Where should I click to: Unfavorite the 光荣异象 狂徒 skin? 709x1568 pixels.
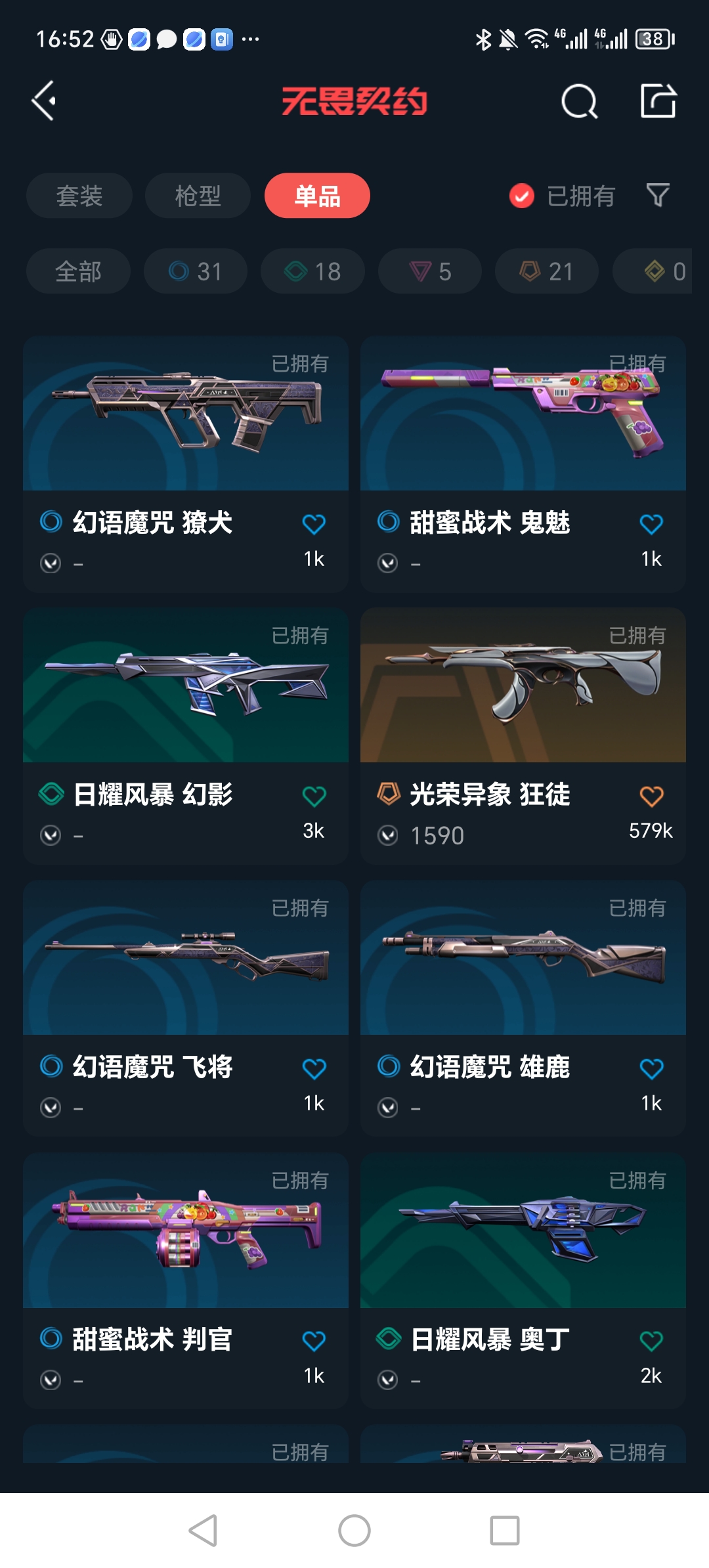tap(651, 795)
